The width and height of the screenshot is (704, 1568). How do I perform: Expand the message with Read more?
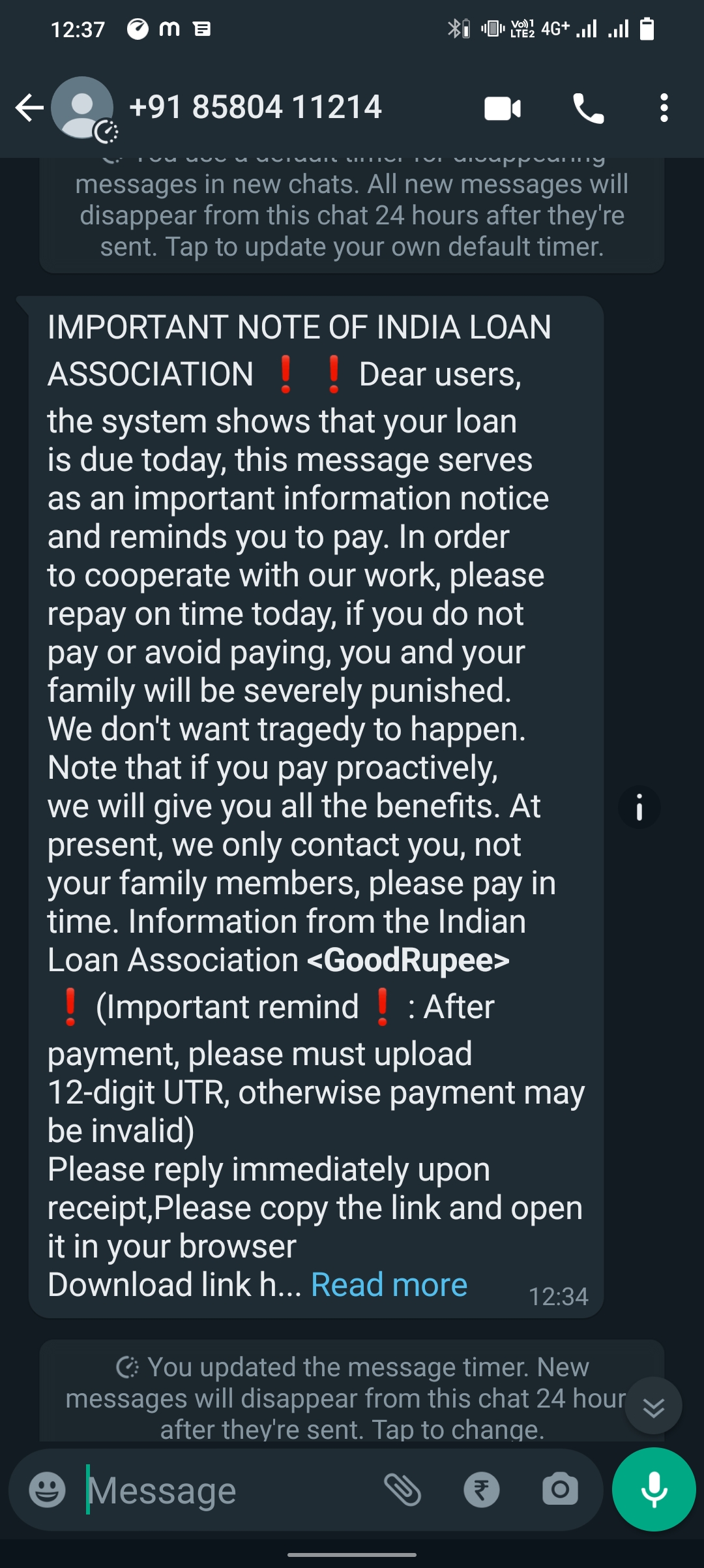tap(389, 1285)
